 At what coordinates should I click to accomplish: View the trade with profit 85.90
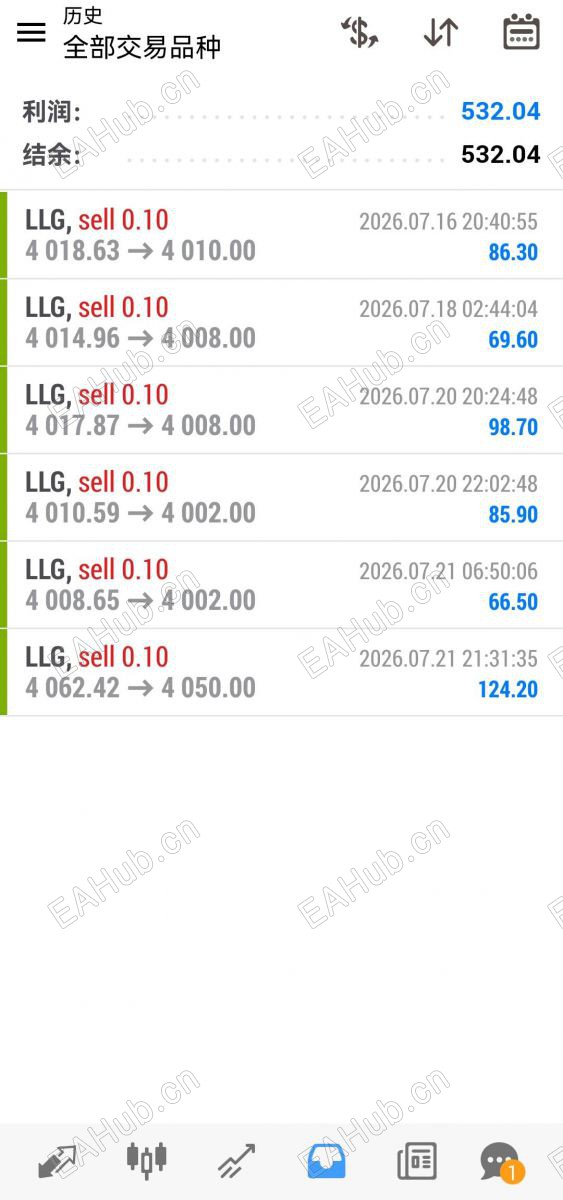coord(281,498)
